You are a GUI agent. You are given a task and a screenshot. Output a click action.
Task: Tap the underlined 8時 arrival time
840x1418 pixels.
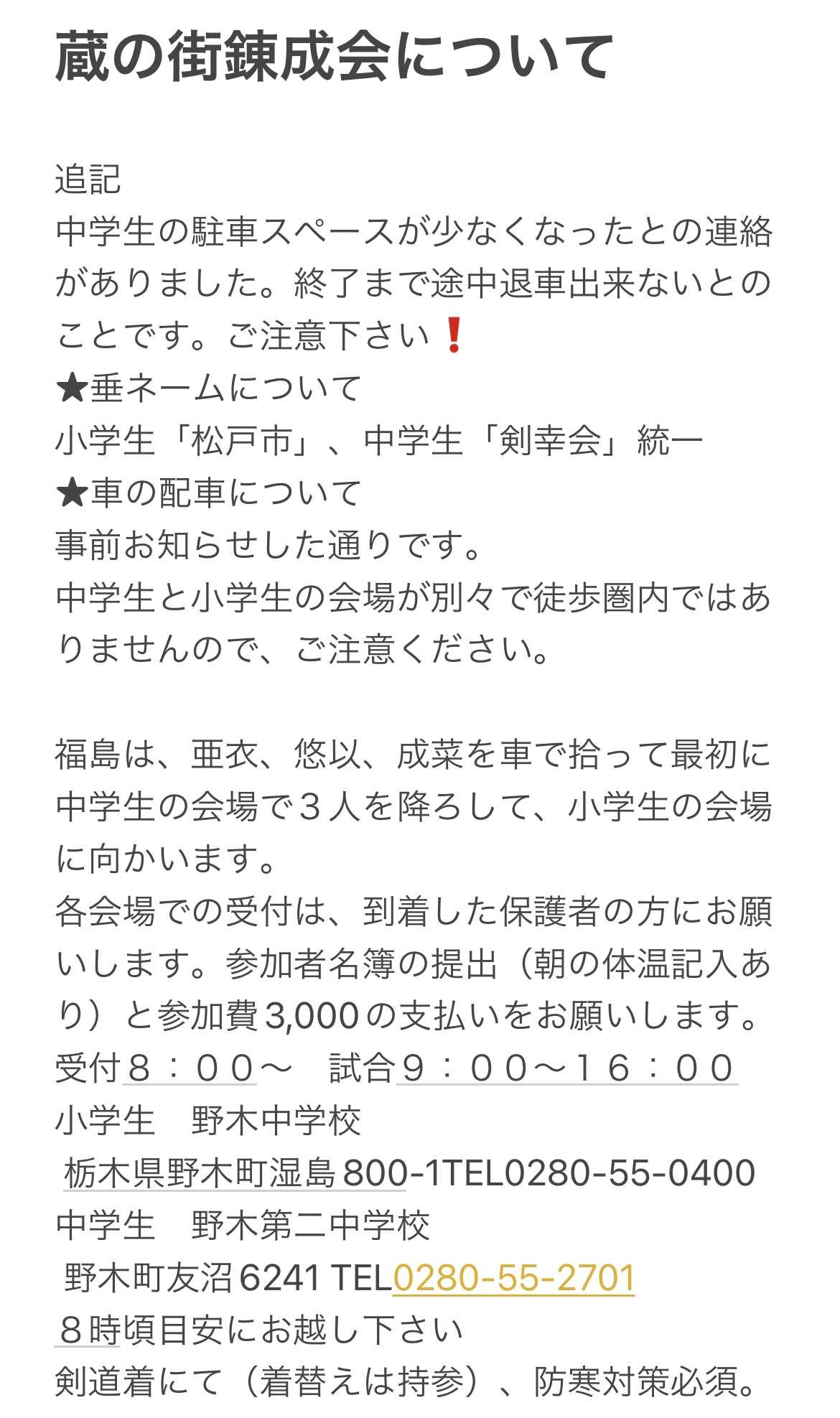[88, 1330]
